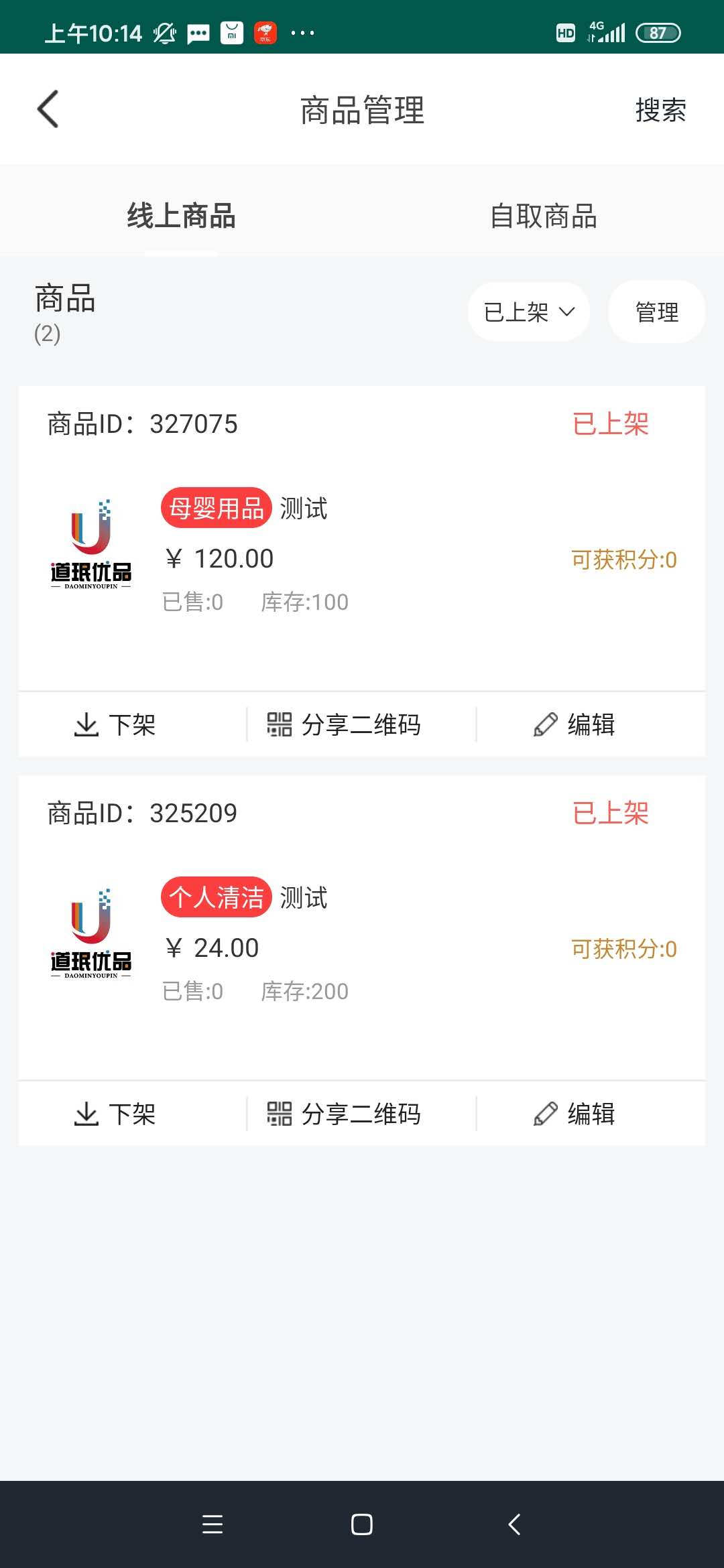Open 搜索 in the top bar

point(660,111)
